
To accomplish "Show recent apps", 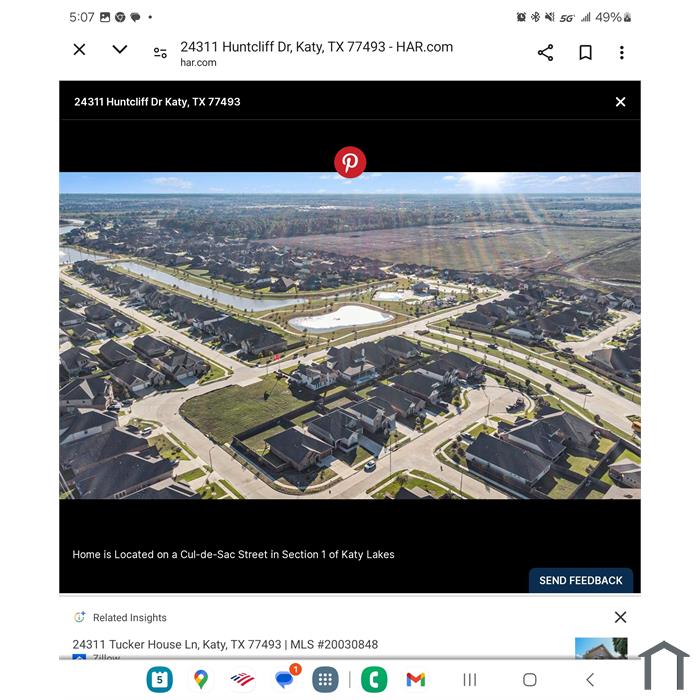I will 469,680.
